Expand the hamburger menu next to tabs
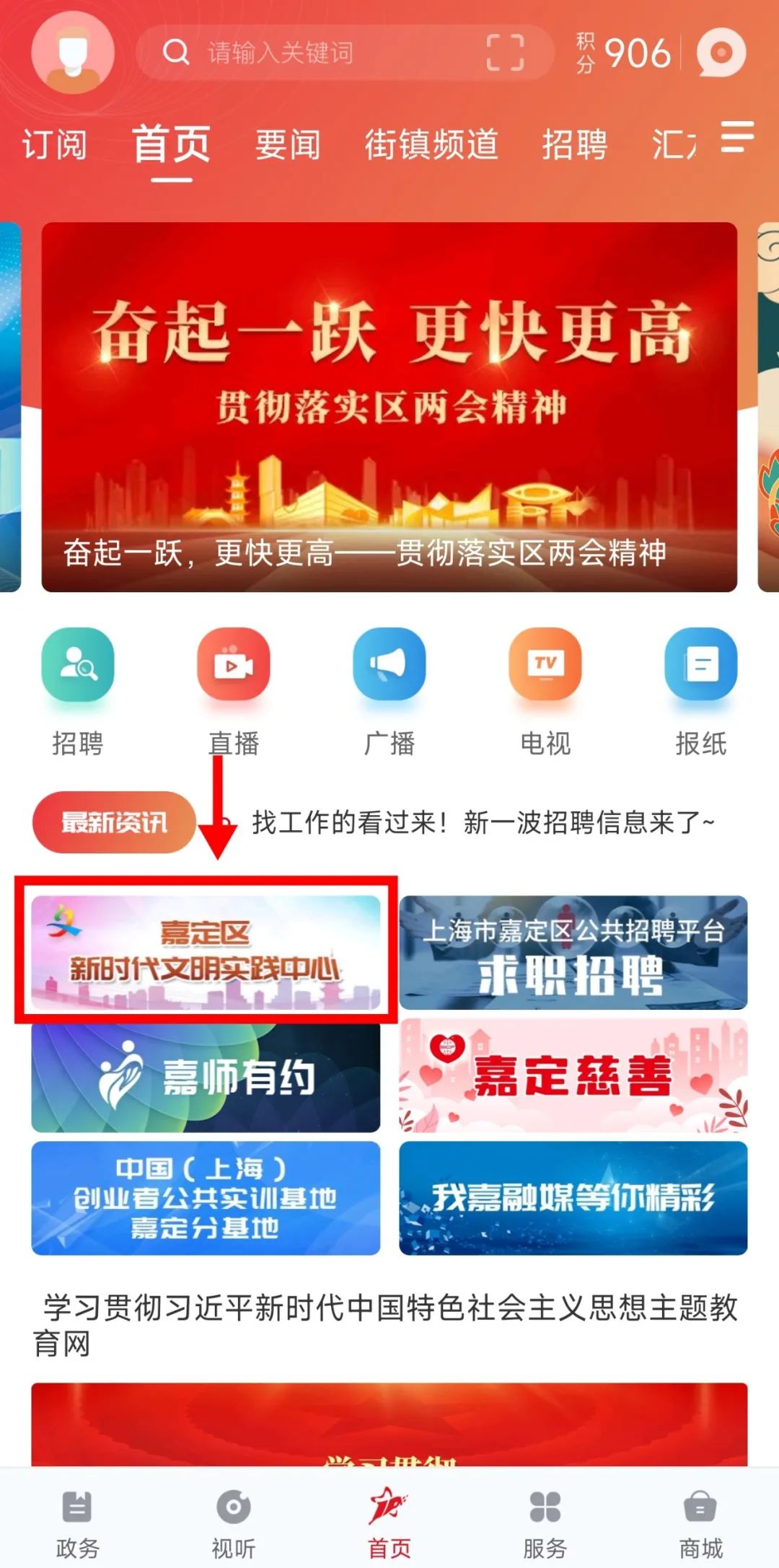 pos(736,143)
